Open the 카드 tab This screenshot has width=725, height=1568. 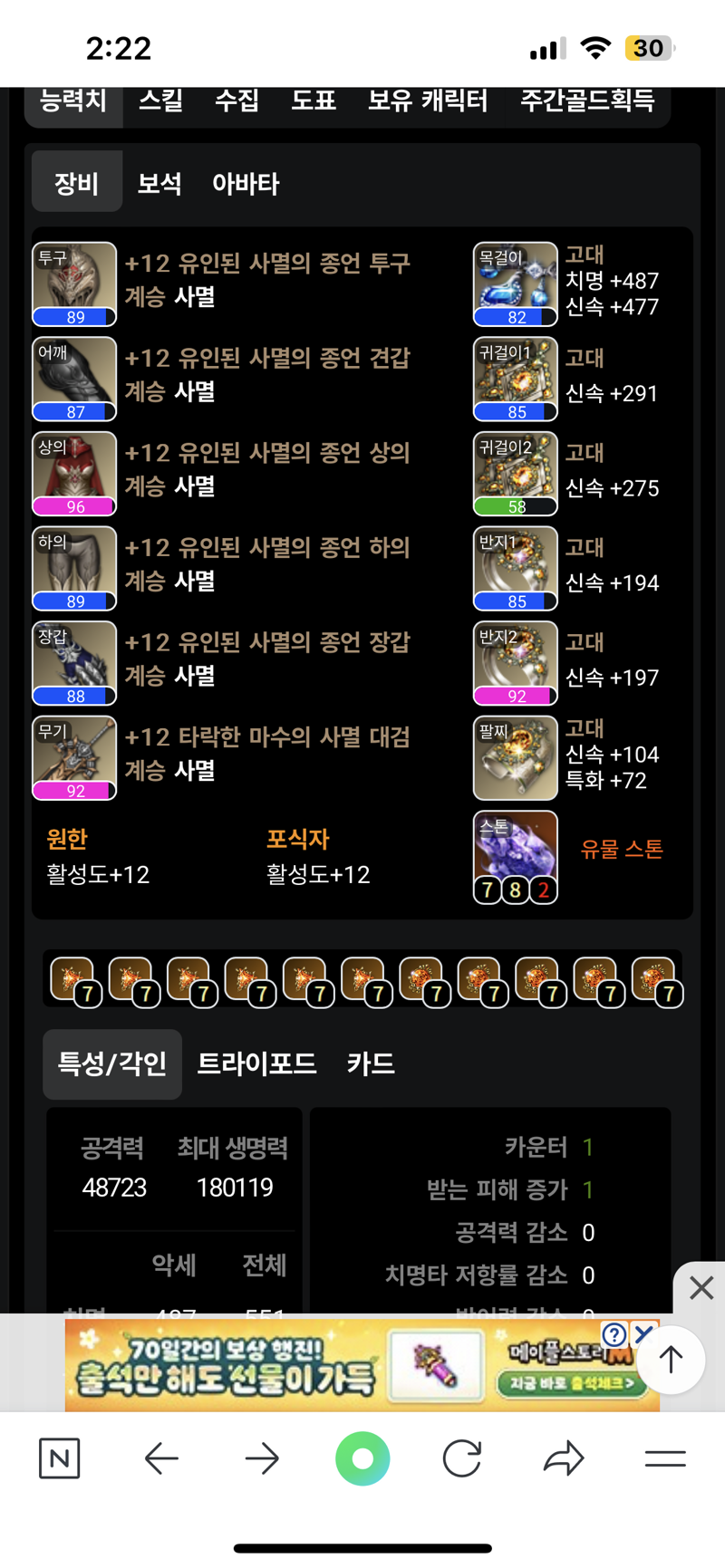pyautogui.click(x=371, y=1063)
